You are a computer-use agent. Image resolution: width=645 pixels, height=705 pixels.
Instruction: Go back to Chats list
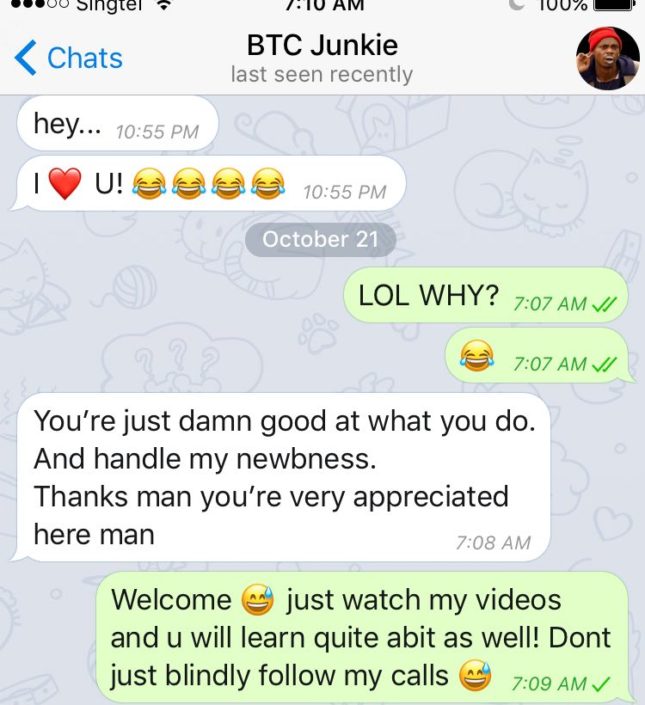70,58
